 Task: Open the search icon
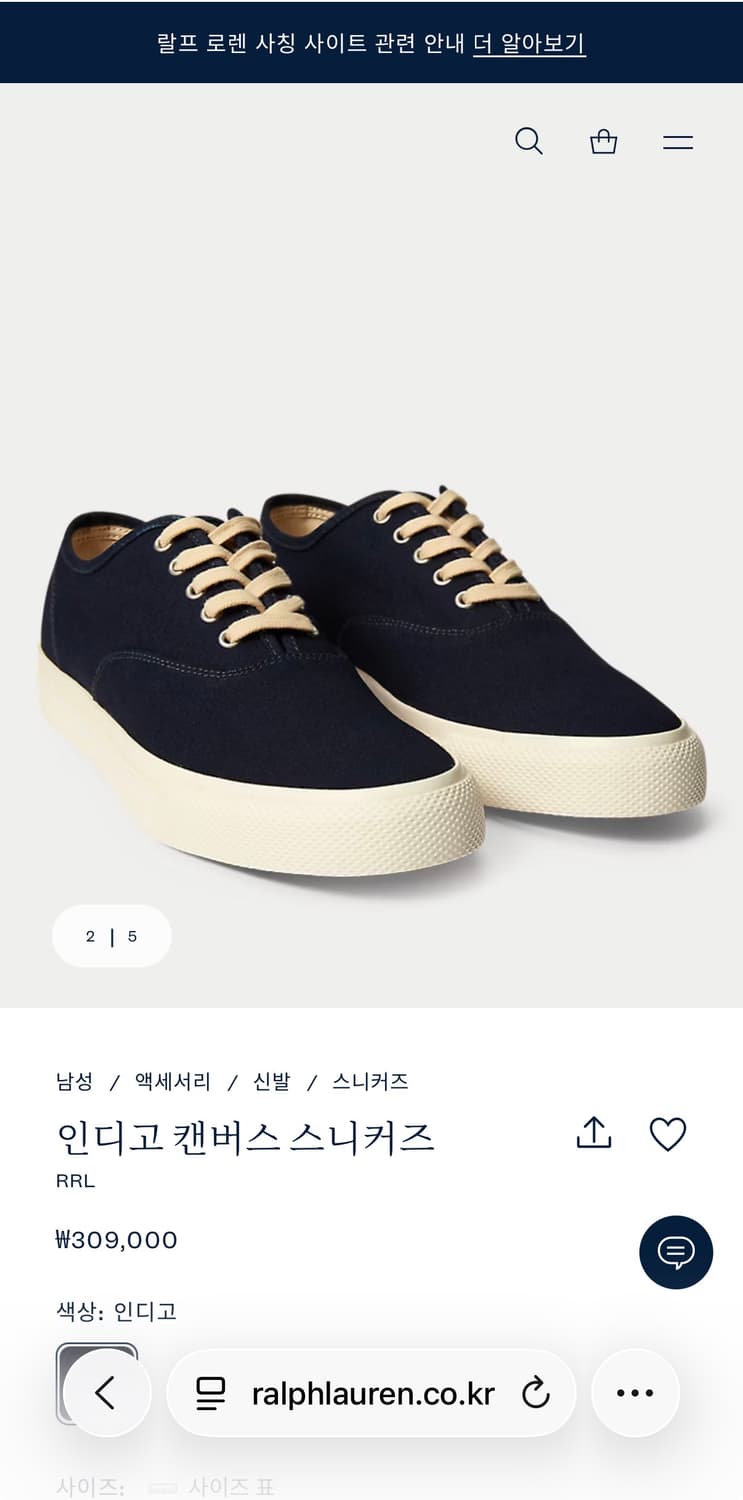(529, 141)
